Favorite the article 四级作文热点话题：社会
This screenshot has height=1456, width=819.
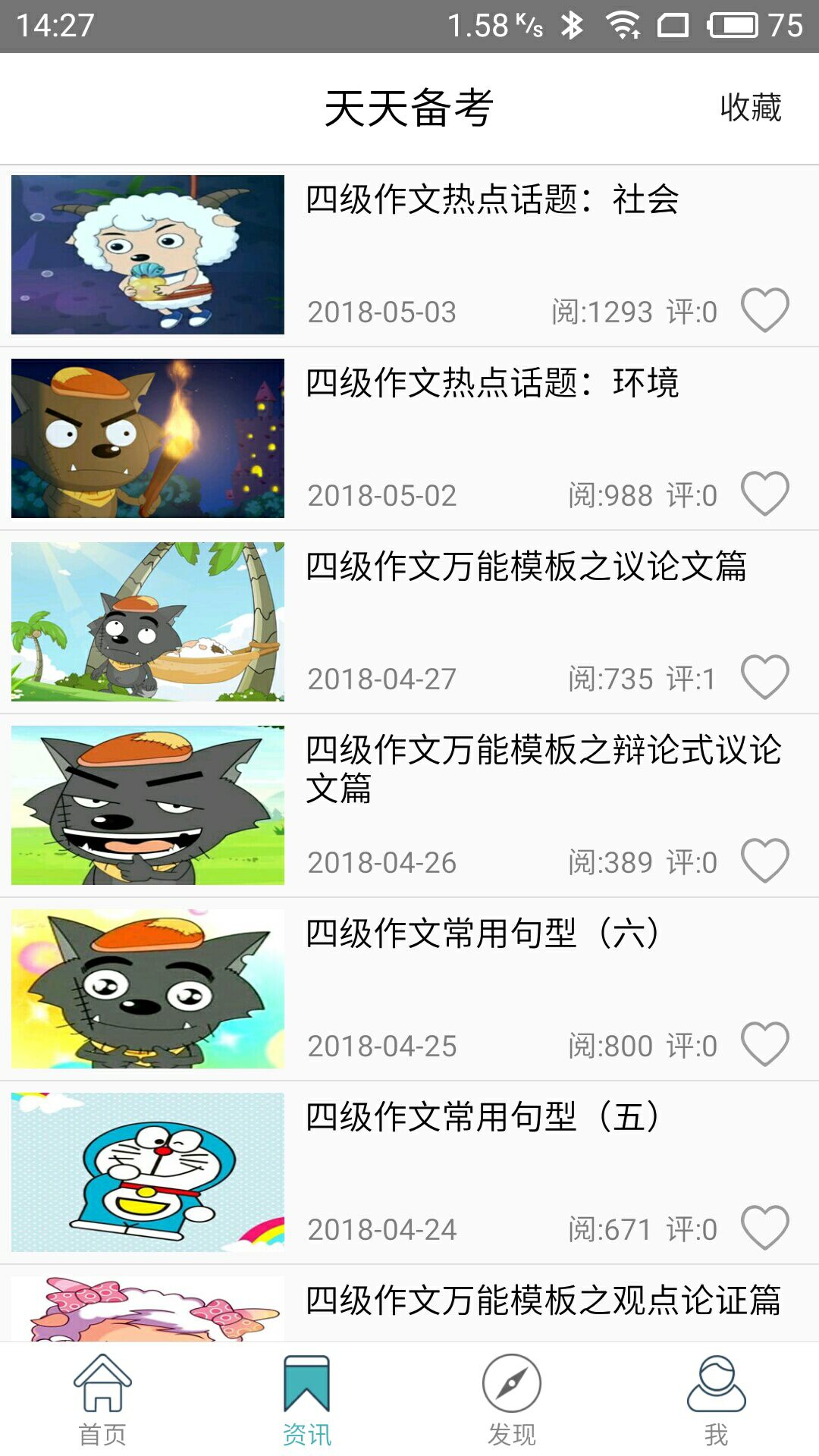(x=766, y=311)
